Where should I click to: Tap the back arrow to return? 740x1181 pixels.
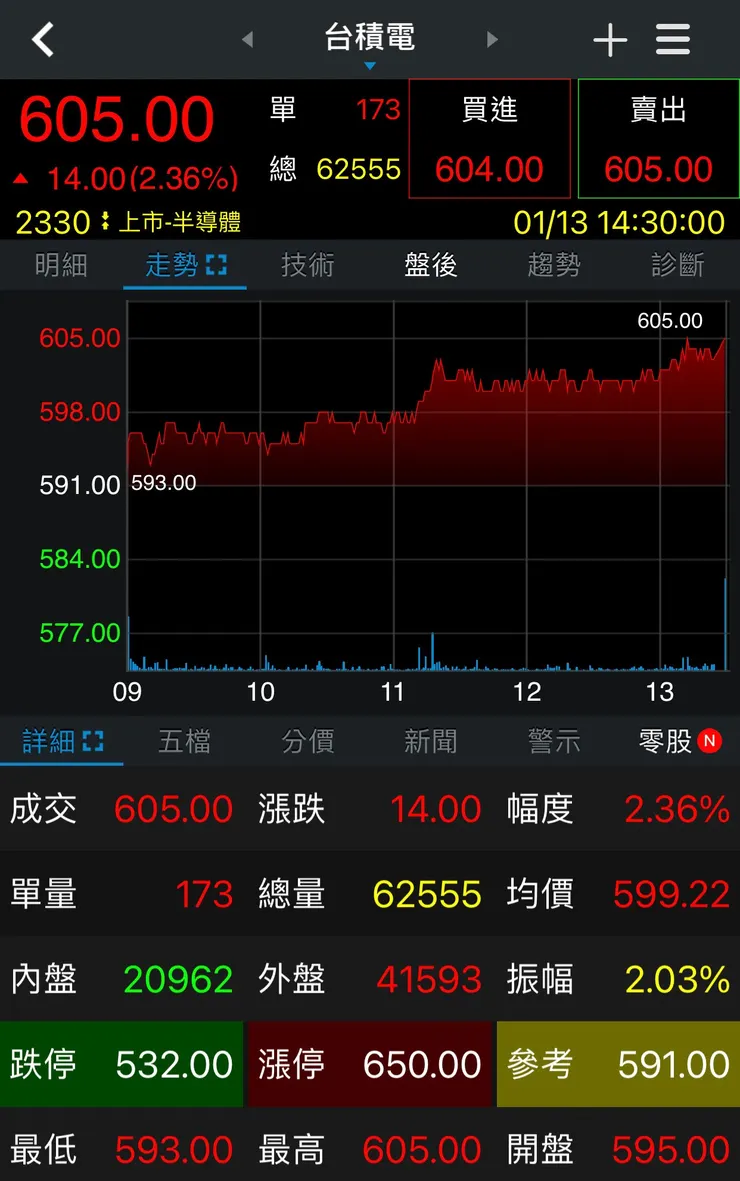42,38
